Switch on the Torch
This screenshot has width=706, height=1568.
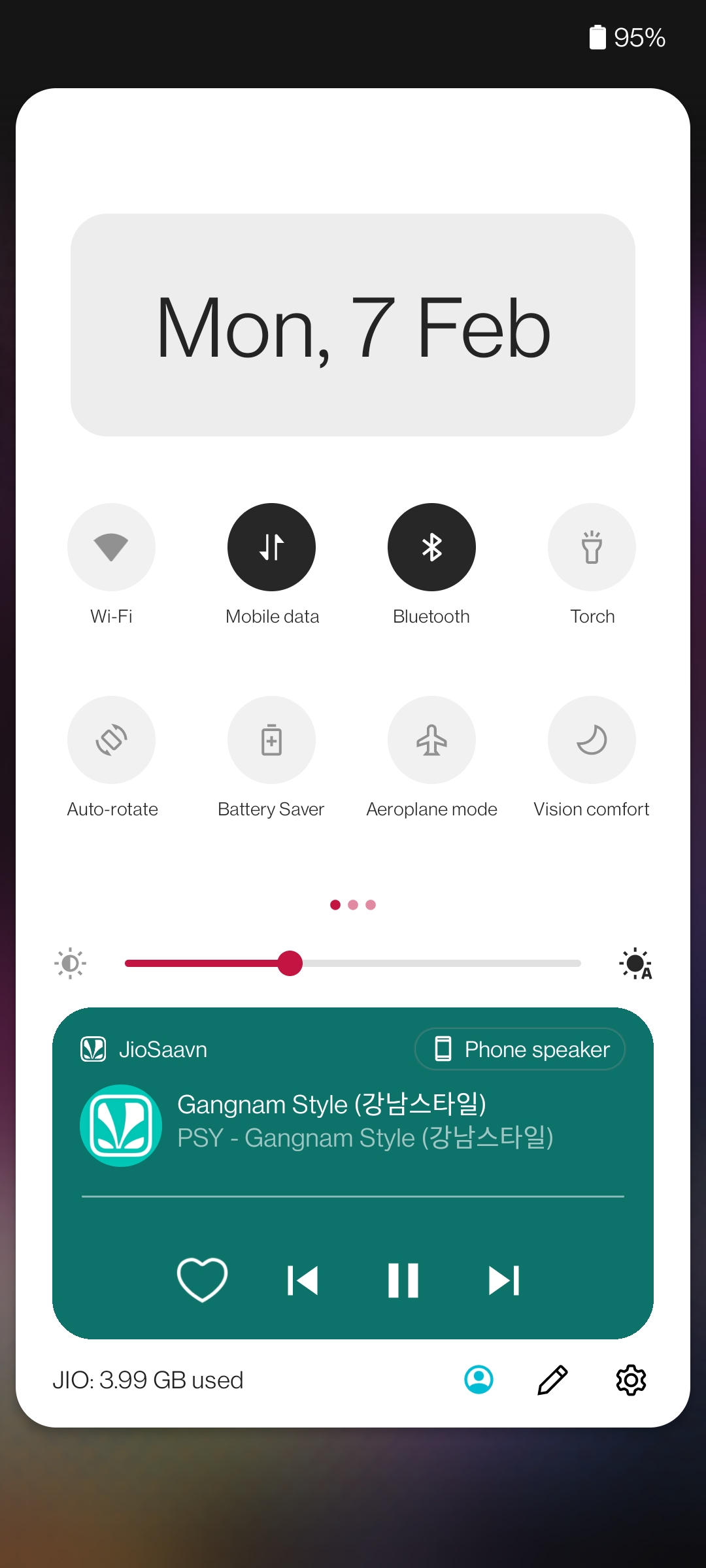[592, 547]
